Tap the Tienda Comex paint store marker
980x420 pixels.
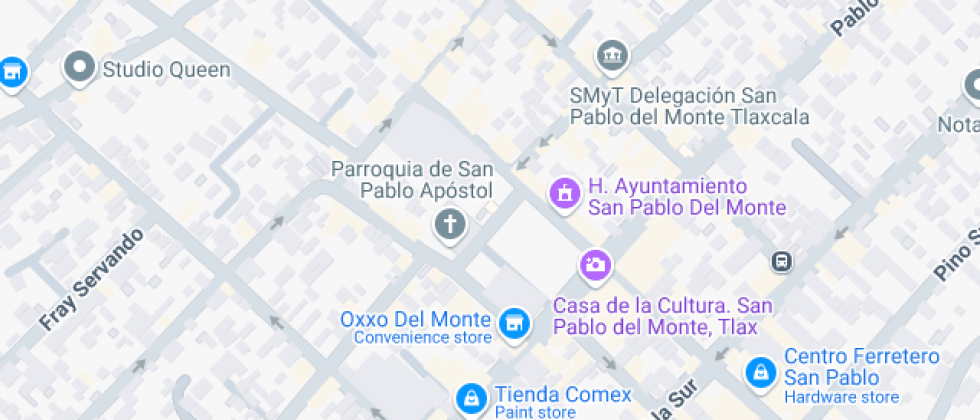(x=469, y=399)
